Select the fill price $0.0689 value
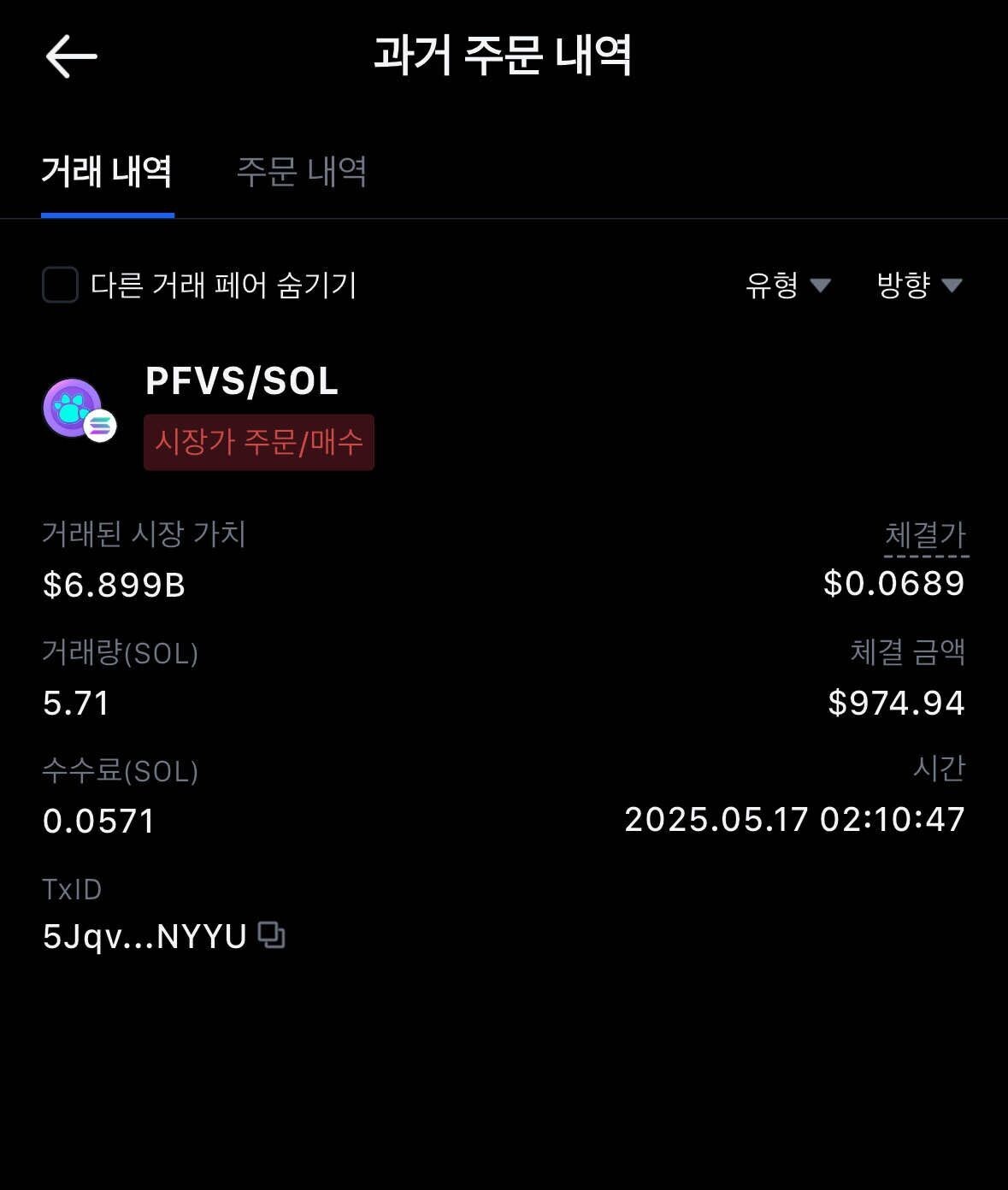Image resolution: width=1008 pixels, height=1190 pixels. 893,585
